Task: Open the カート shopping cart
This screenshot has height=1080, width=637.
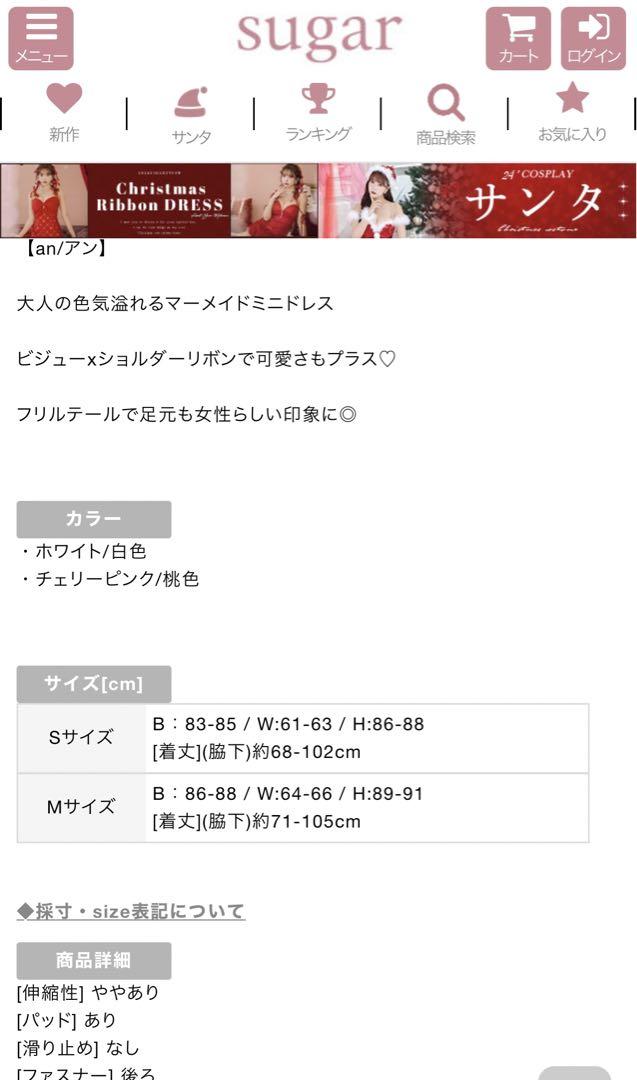Action: pyautogui.click(x=518, y=39)
